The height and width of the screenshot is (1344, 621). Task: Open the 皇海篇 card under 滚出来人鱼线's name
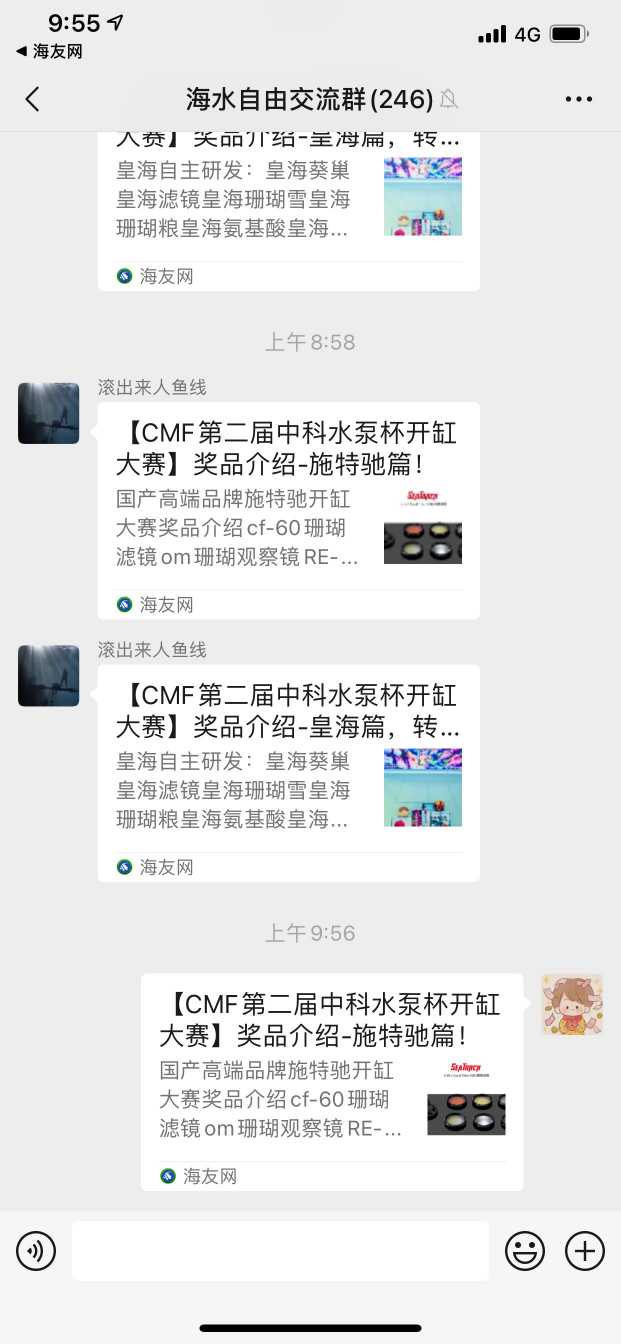coord(288,772)
